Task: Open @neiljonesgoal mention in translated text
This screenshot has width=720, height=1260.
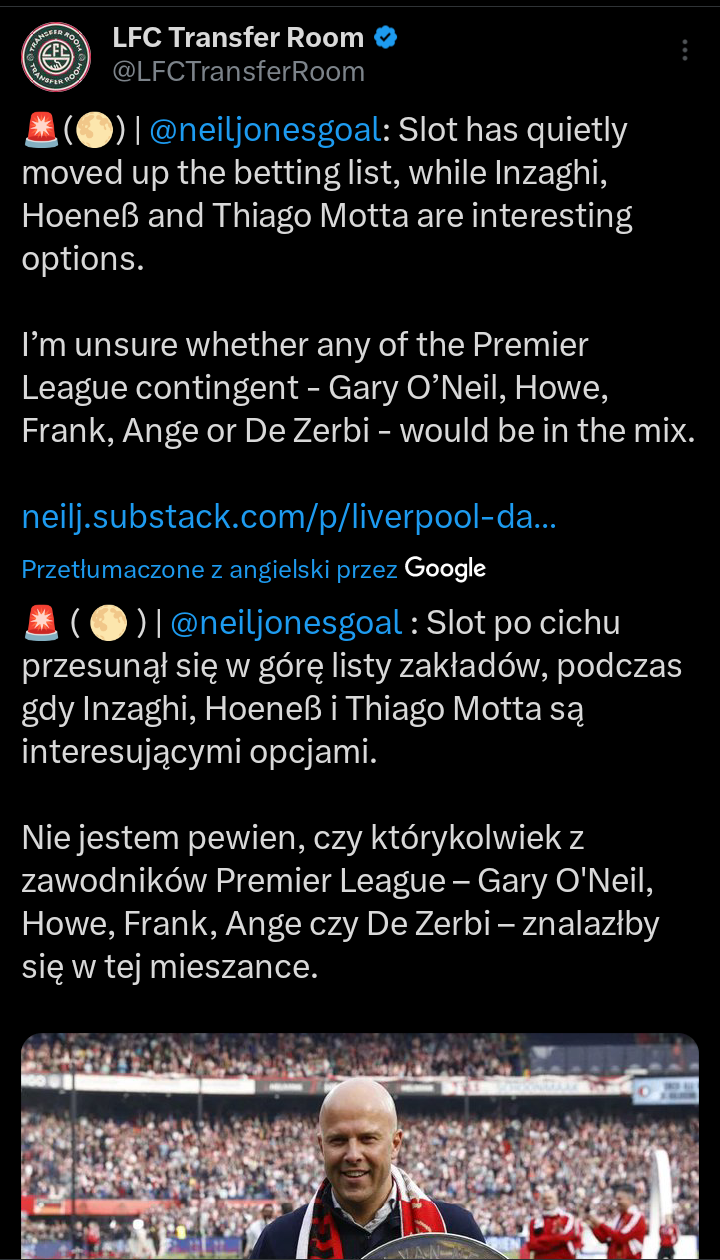Action: tap(287, 623)
